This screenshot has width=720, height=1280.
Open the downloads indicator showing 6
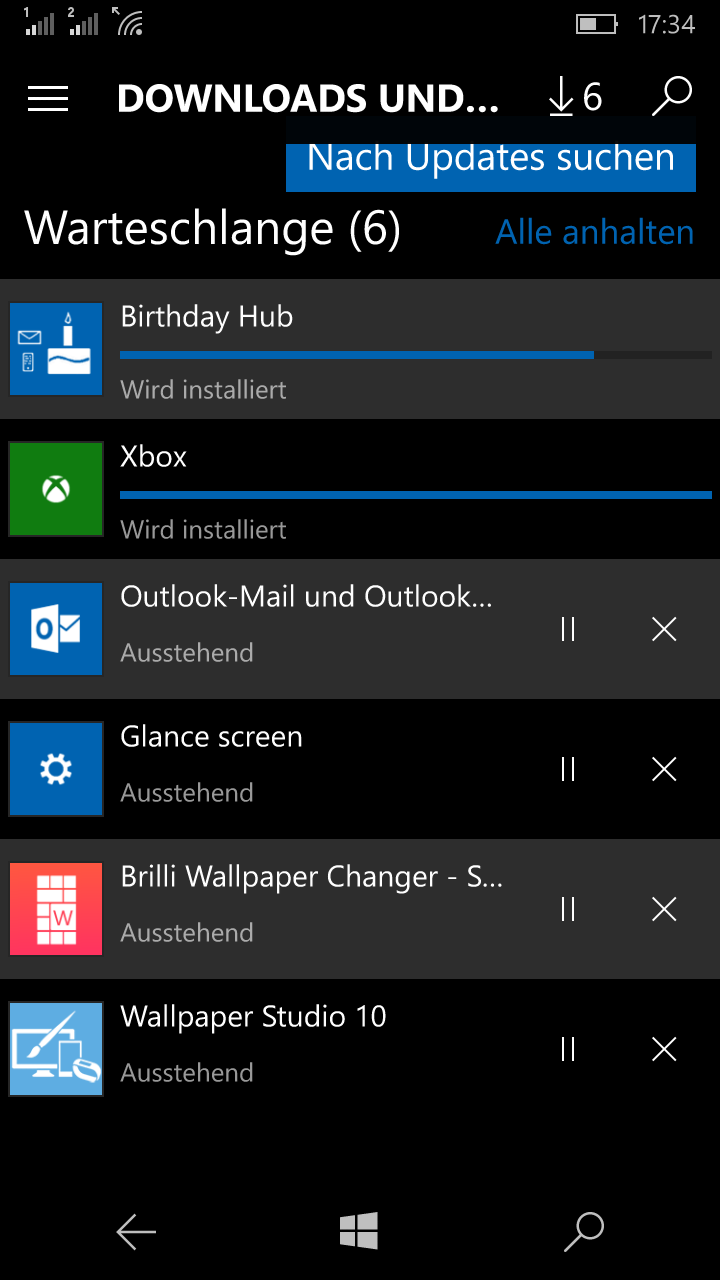575,98
